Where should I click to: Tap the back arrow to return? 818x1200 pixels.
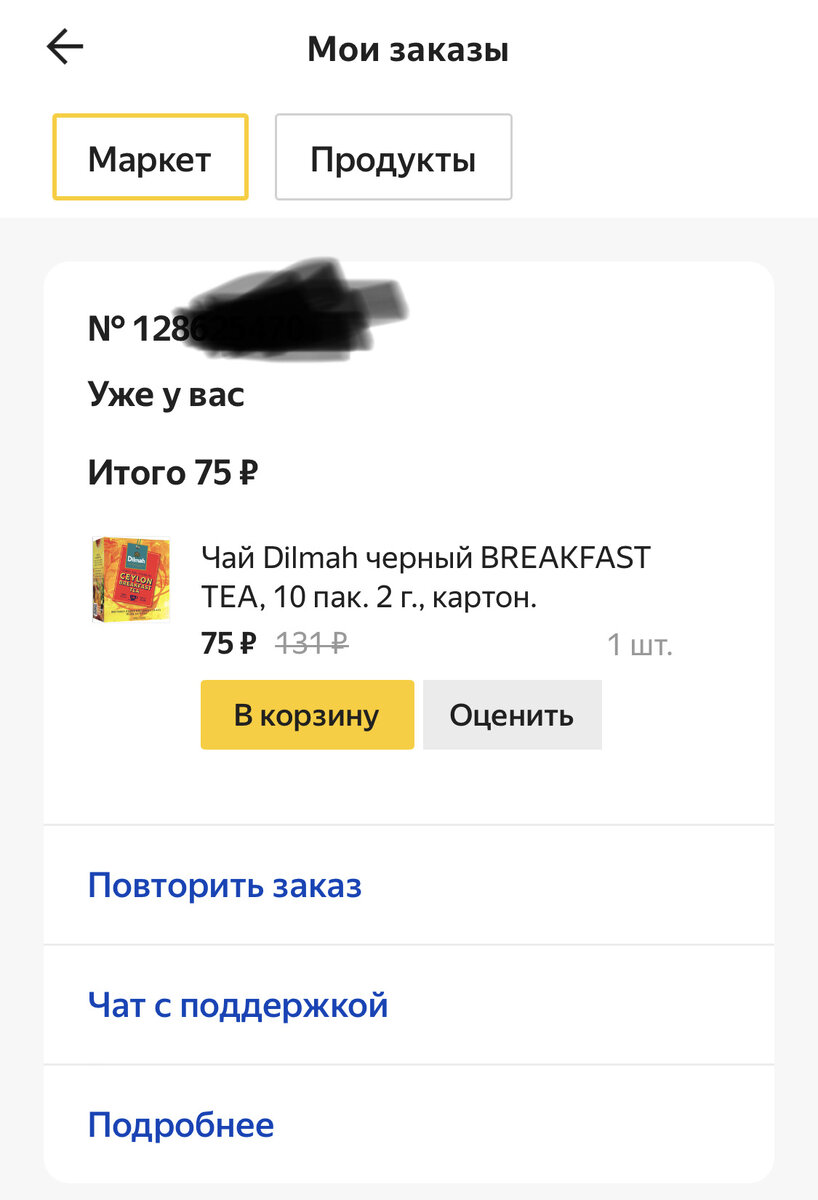[64, 45]
